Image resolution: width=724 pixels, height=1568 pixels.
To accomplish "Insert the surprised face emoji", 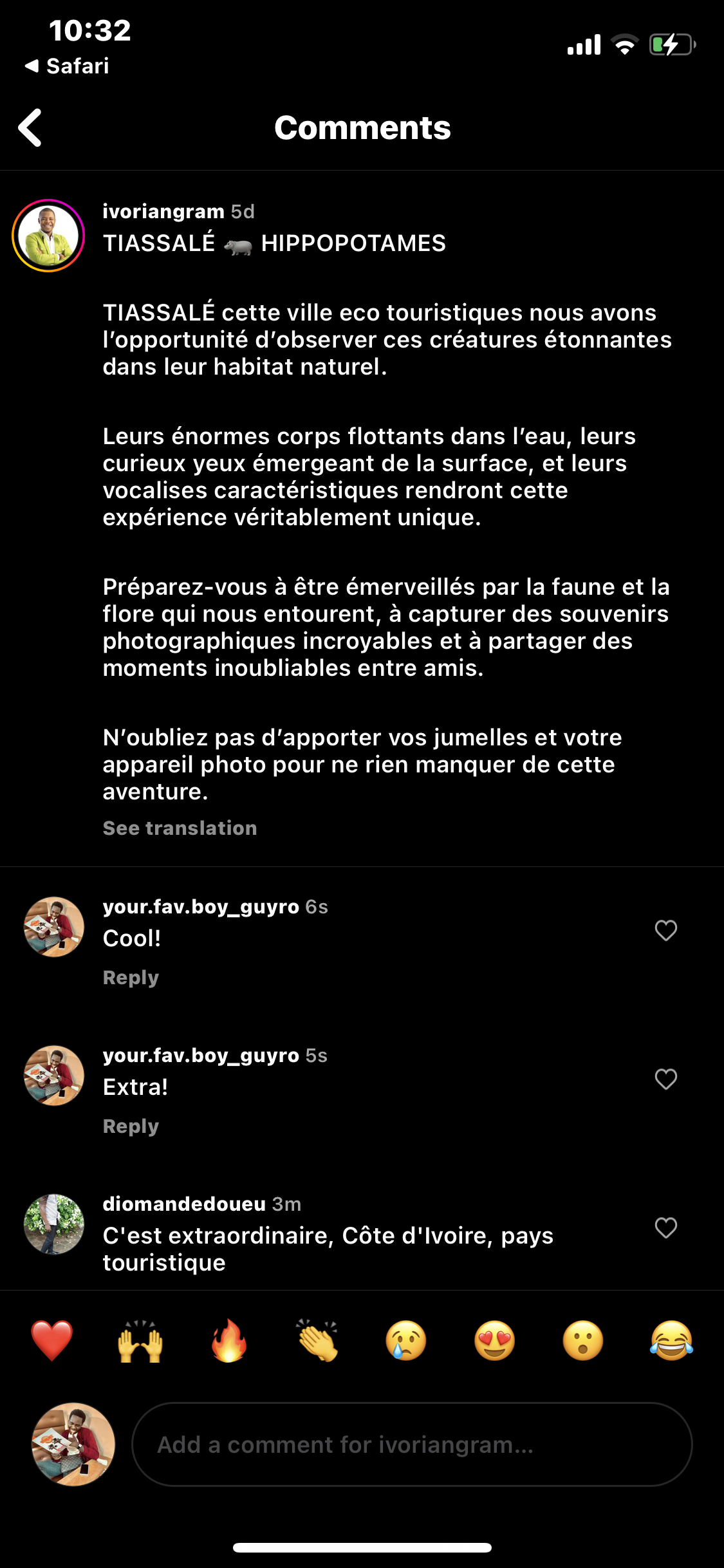I will 583,1341.
